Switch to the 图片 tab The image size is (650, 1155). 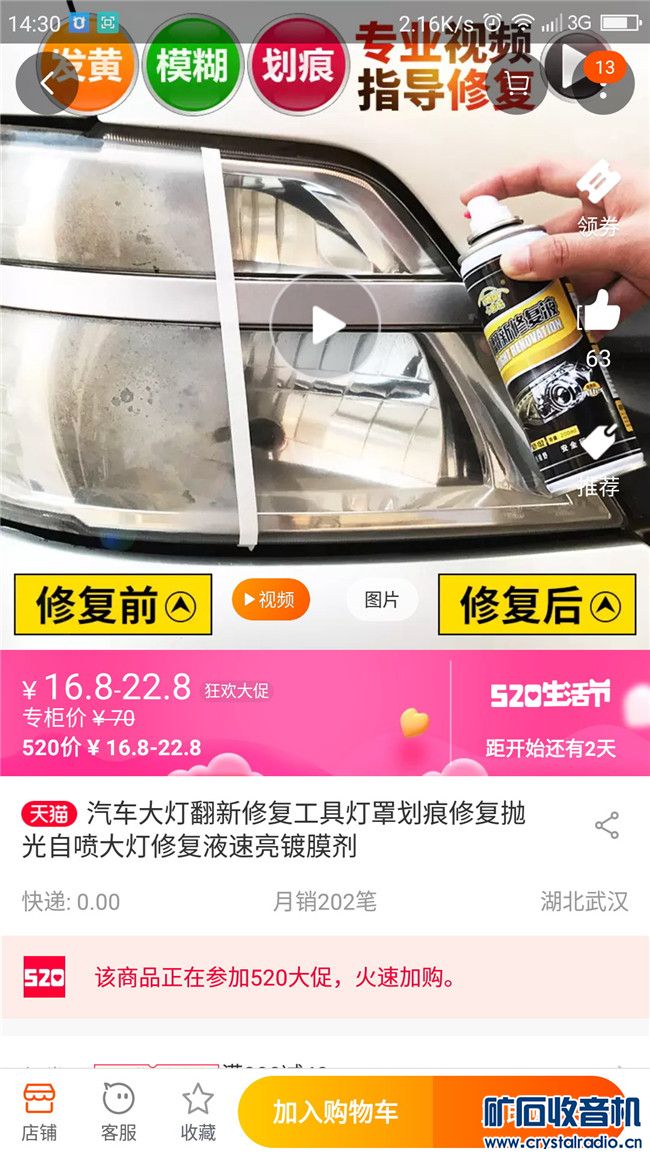381,599
